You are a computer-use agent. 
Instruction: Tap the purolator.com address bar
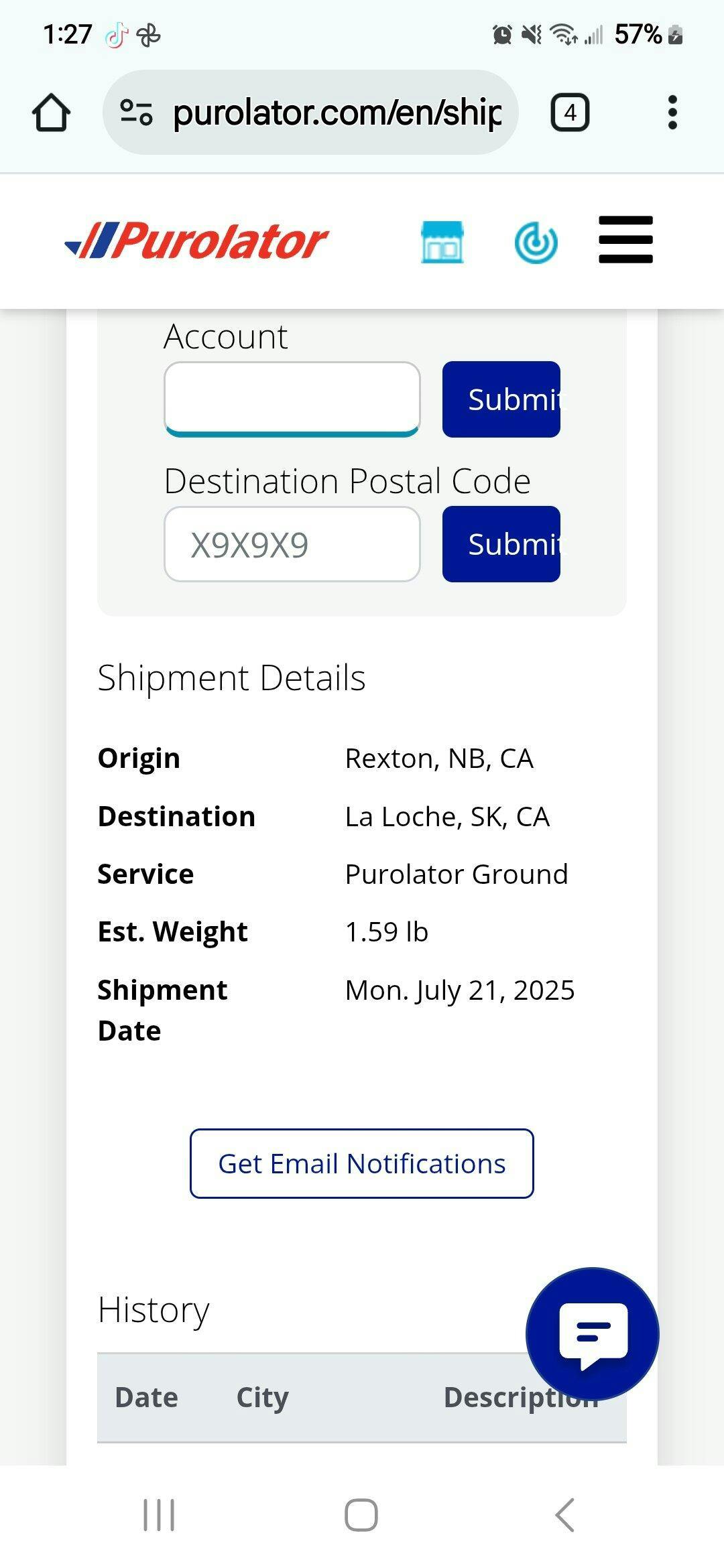(310, 113)
